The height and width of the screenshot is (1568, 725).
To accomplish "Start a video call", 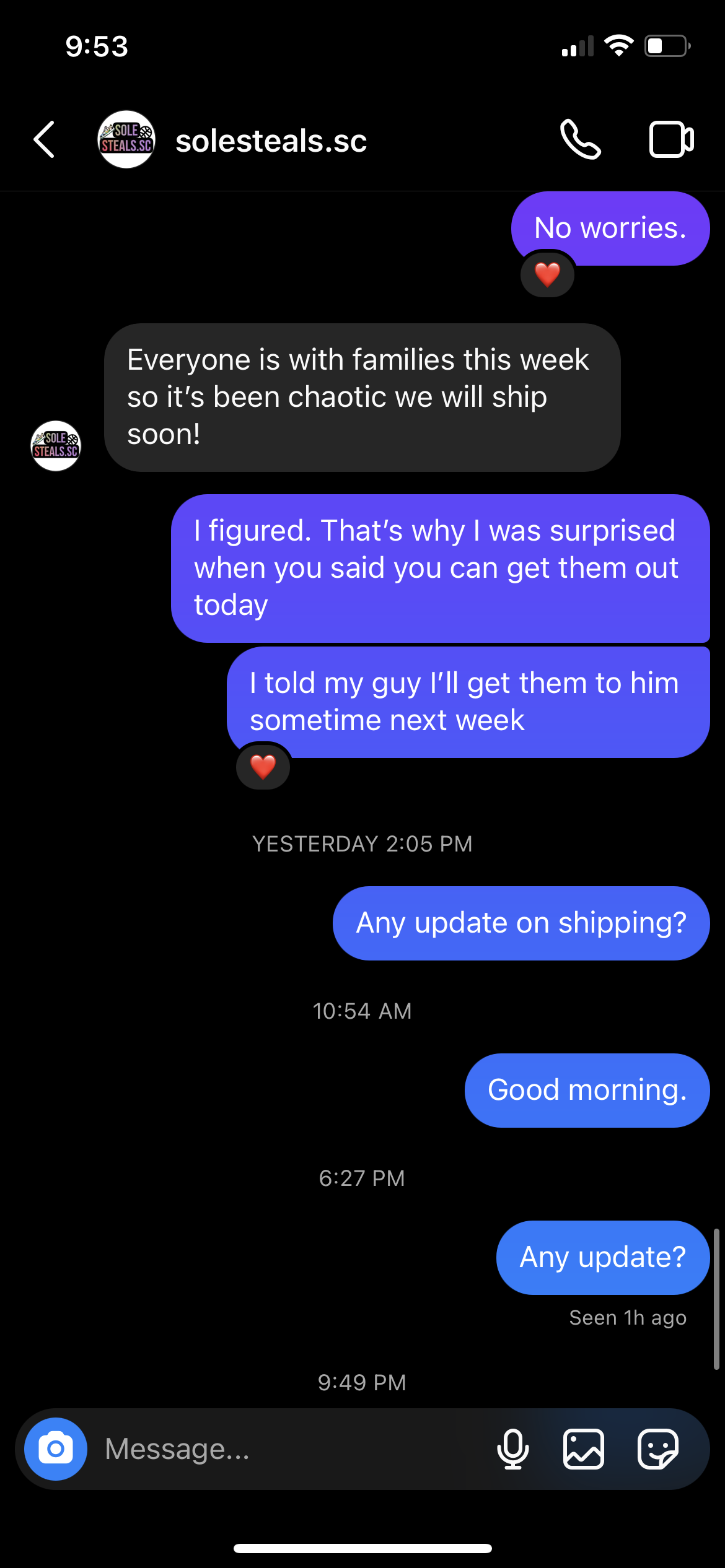I will (671, 140).
